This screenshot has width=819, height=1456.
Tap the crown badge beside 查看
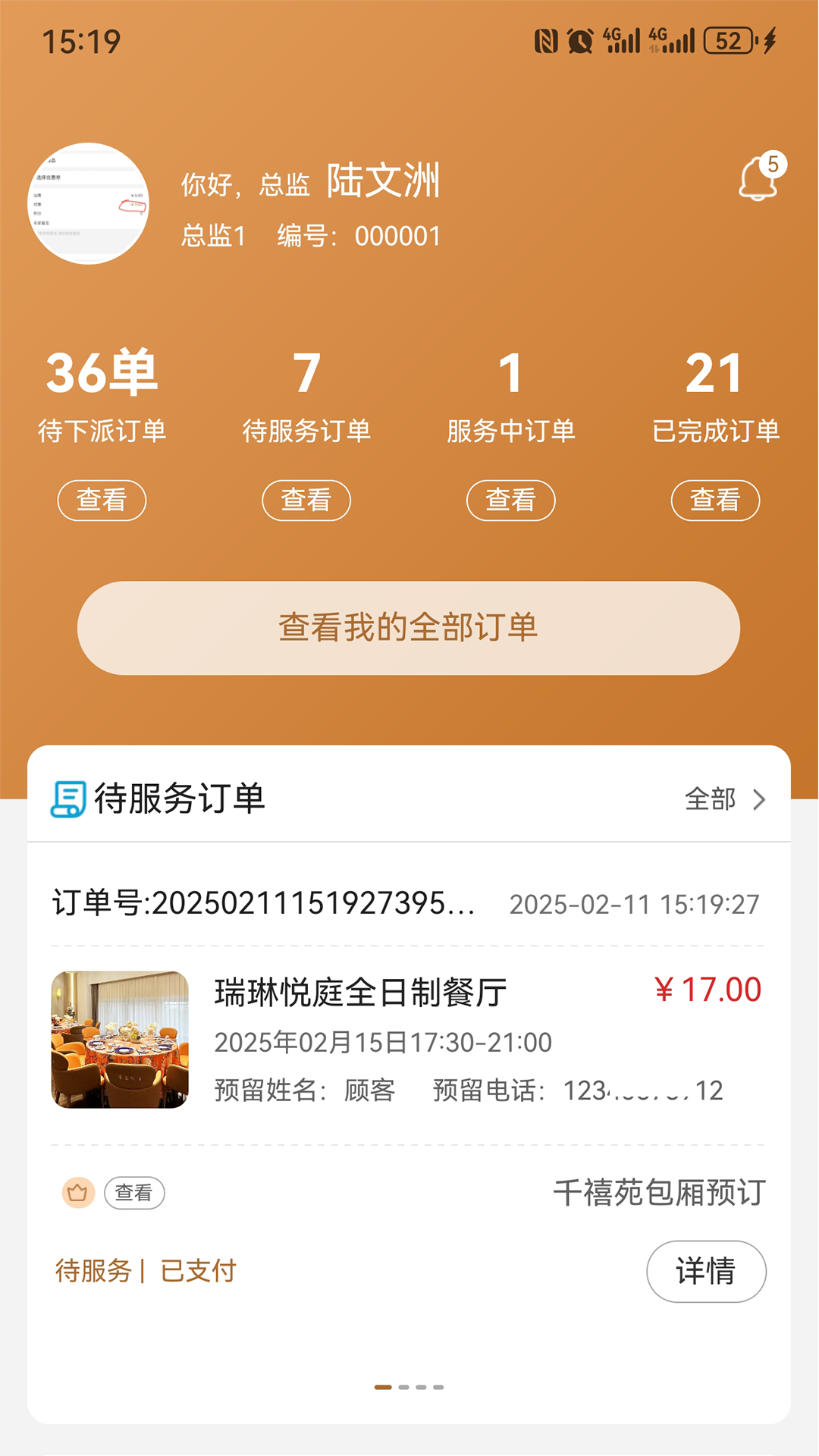78,1192
